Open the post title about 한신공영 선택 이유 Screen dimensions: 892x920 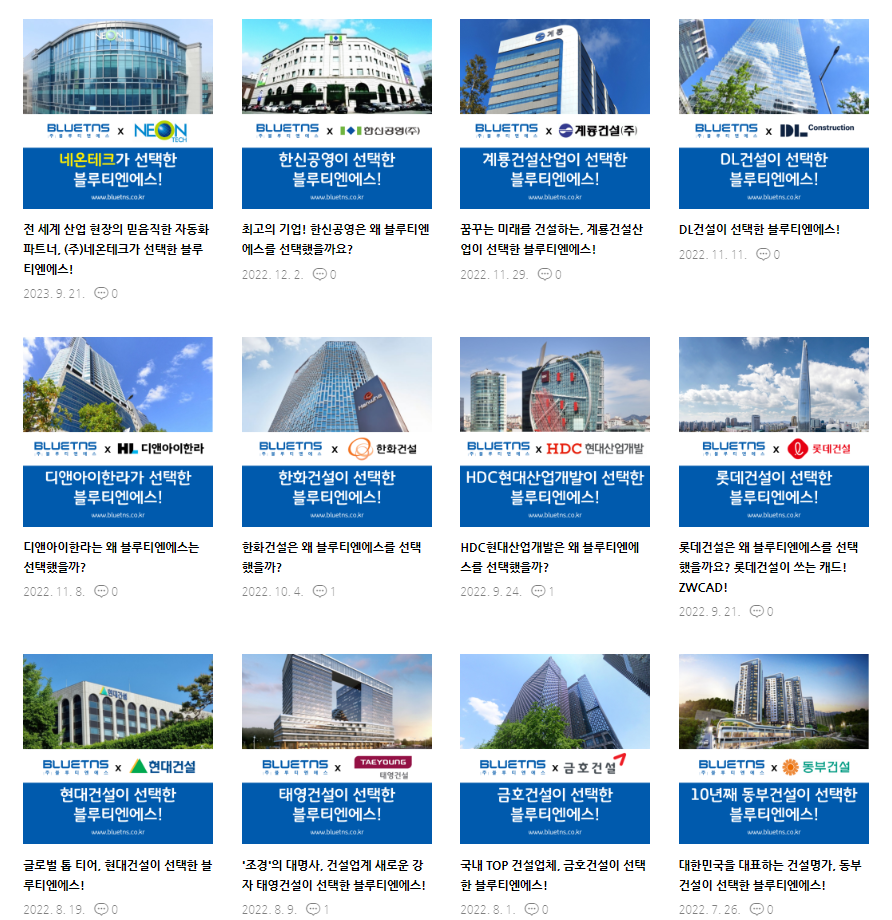(335, 239)
